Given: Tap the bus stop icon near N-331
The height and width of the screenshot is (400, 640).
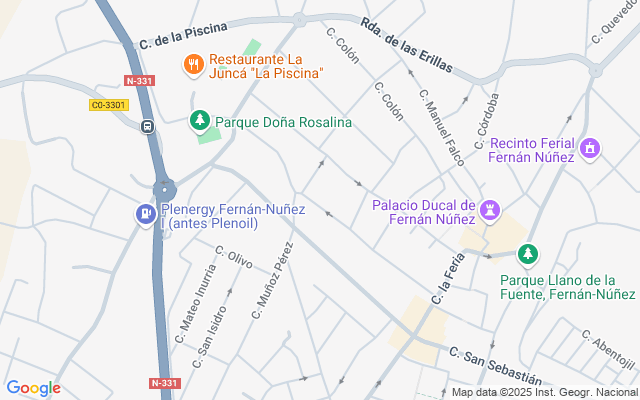Looking at the screenshot, I should [147, 127].
